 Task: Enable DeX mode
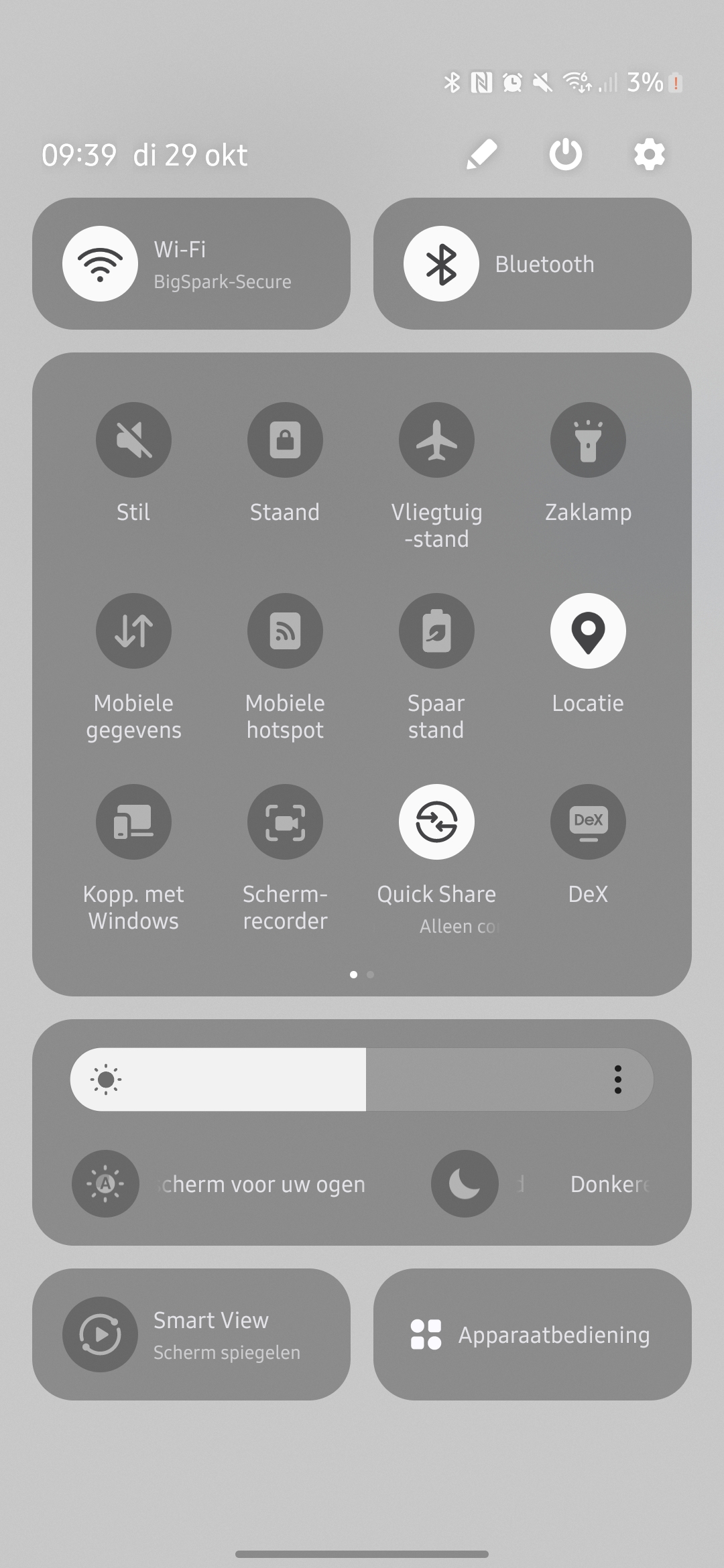click(x=588, y=822)
